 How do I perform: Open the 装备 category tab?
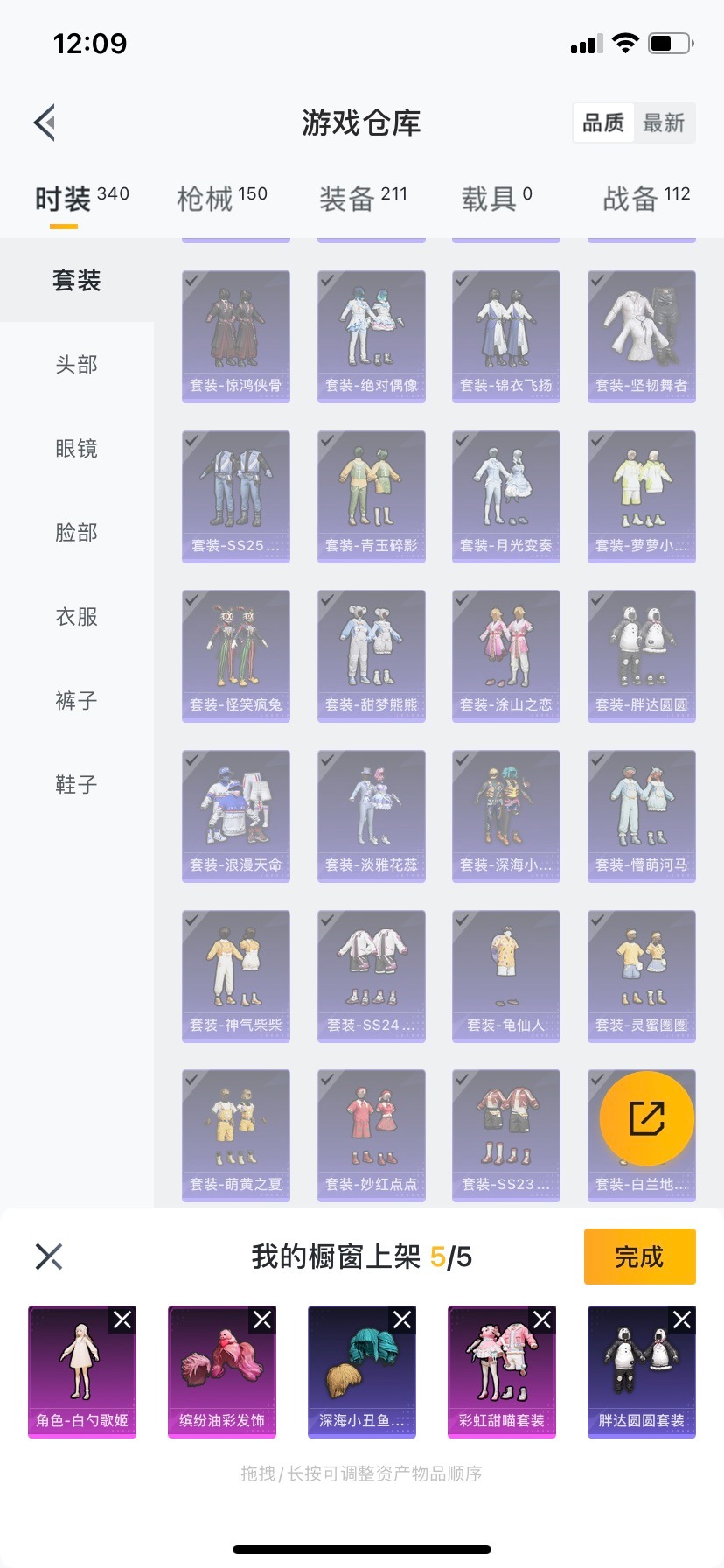tap(363, 199)
